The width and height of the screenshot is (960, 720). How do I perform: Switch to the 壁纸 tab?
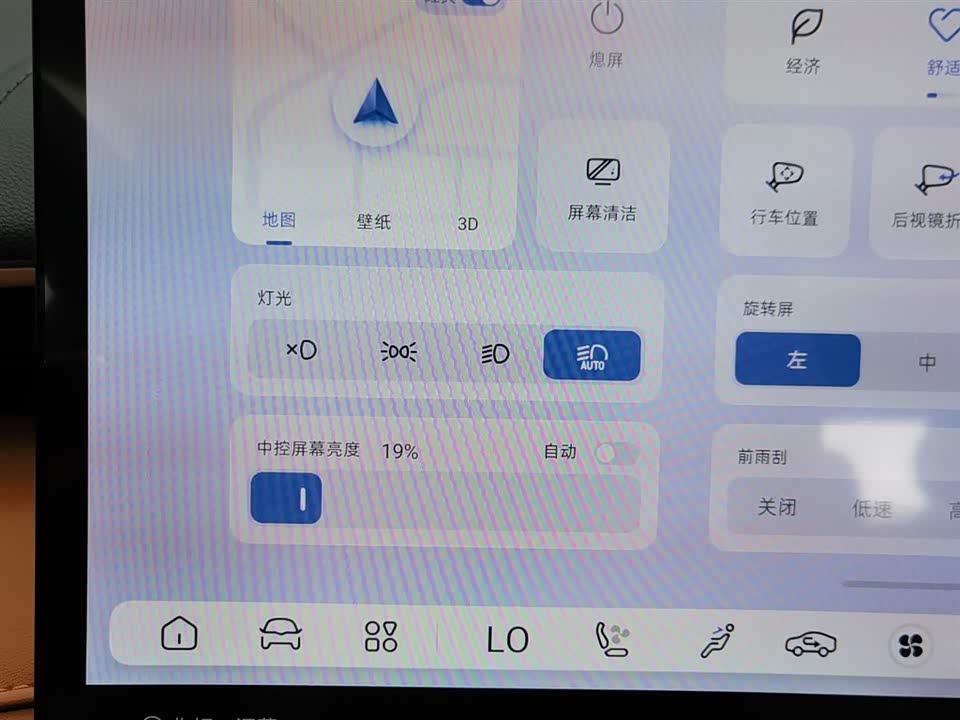pyautogui.click(x=373, y=222)
